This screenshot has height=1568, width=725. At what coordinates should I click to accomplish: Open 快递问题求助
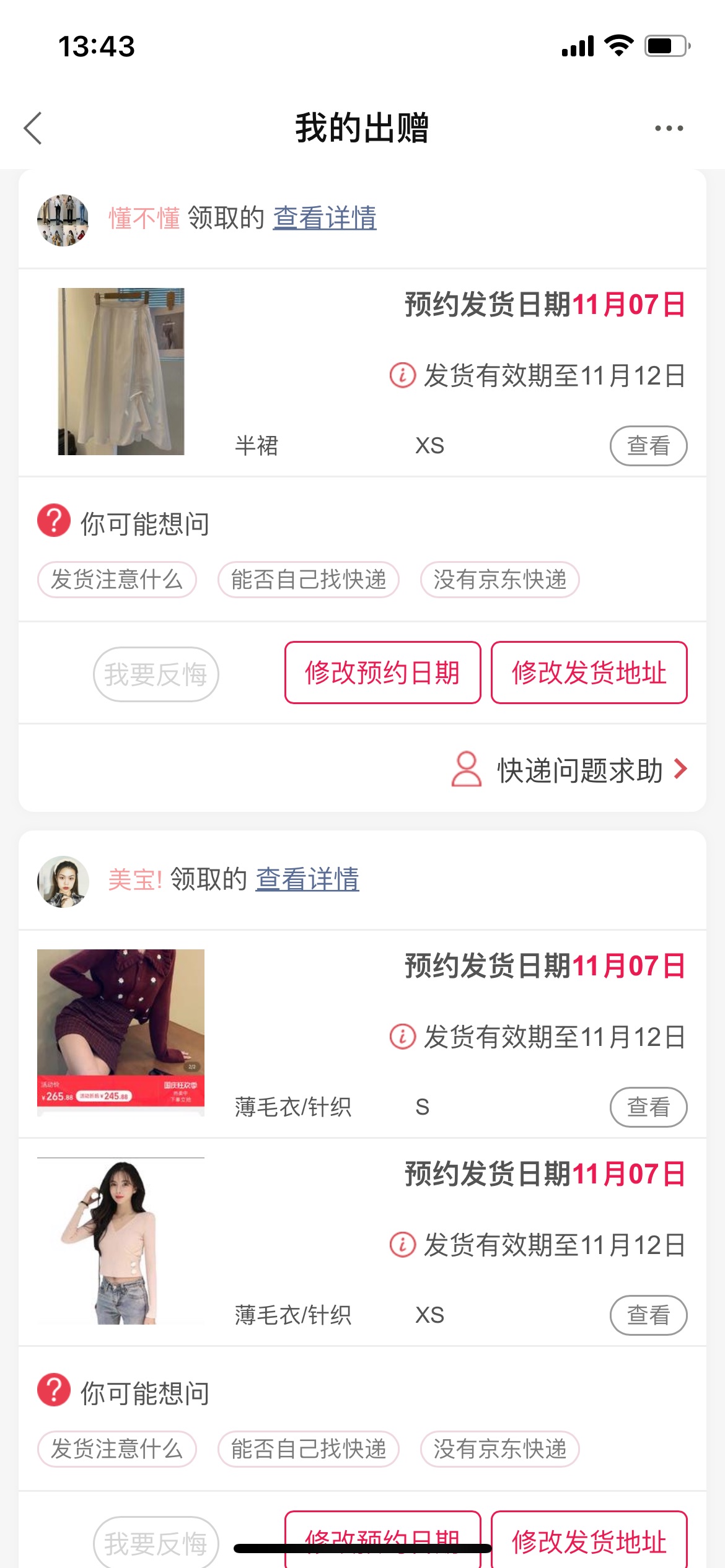point(570,770)
